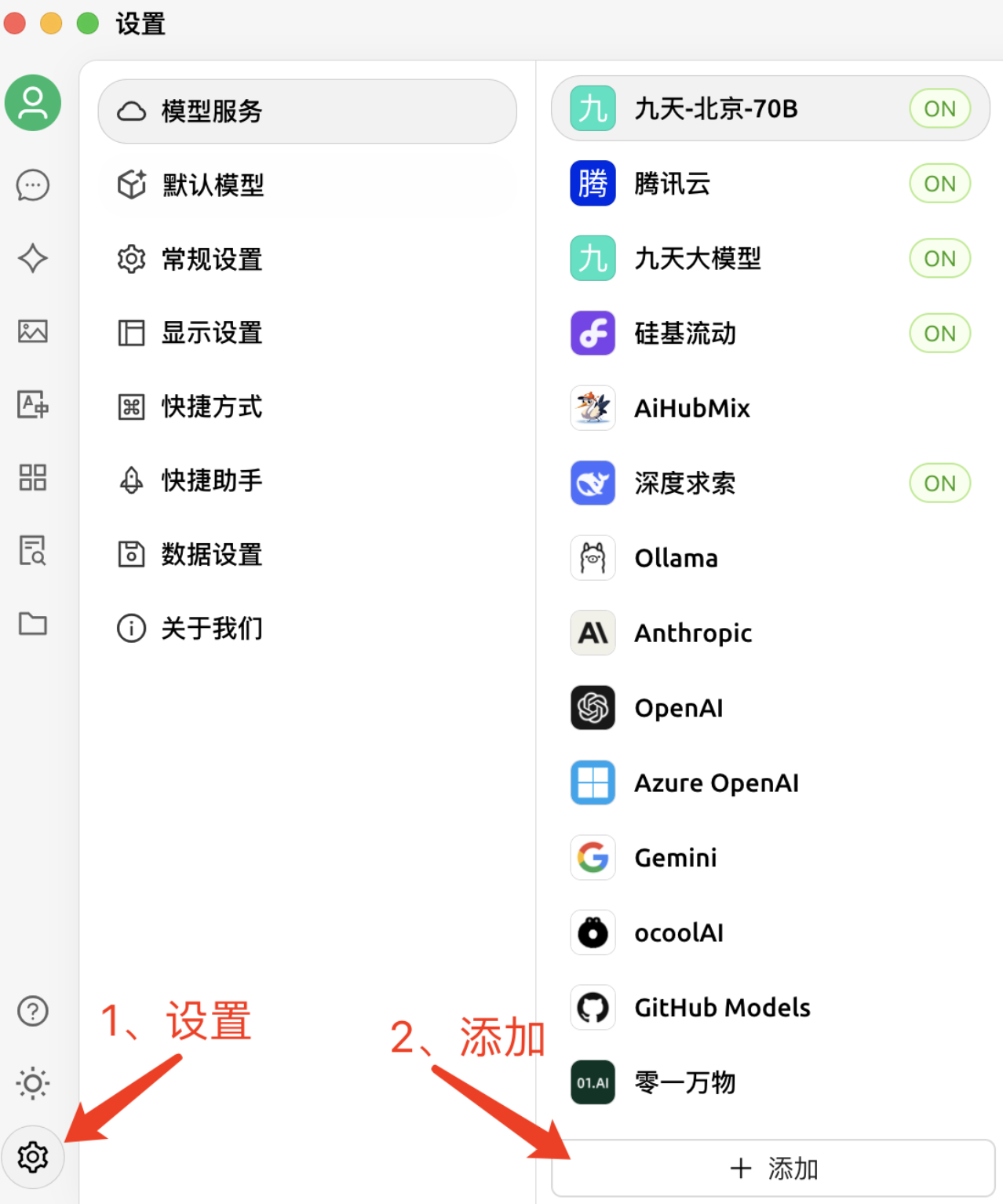The width and height of the screenshot is (1003, 1204).
Task: Select the OpenAI provider
Action: [679, 708]
